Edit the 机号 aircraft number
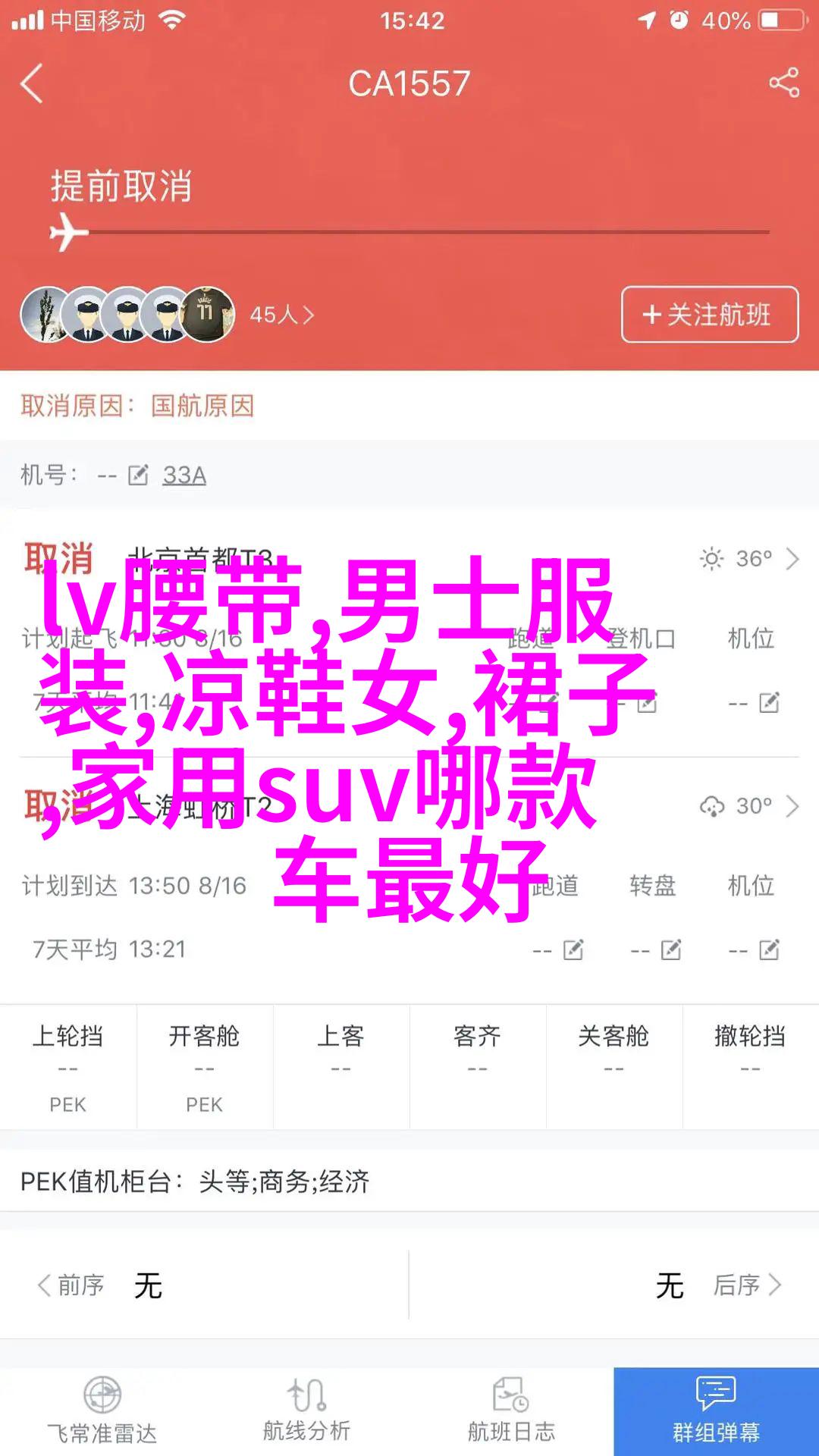This screenshot has height=1456, width=819. point(138,475)
